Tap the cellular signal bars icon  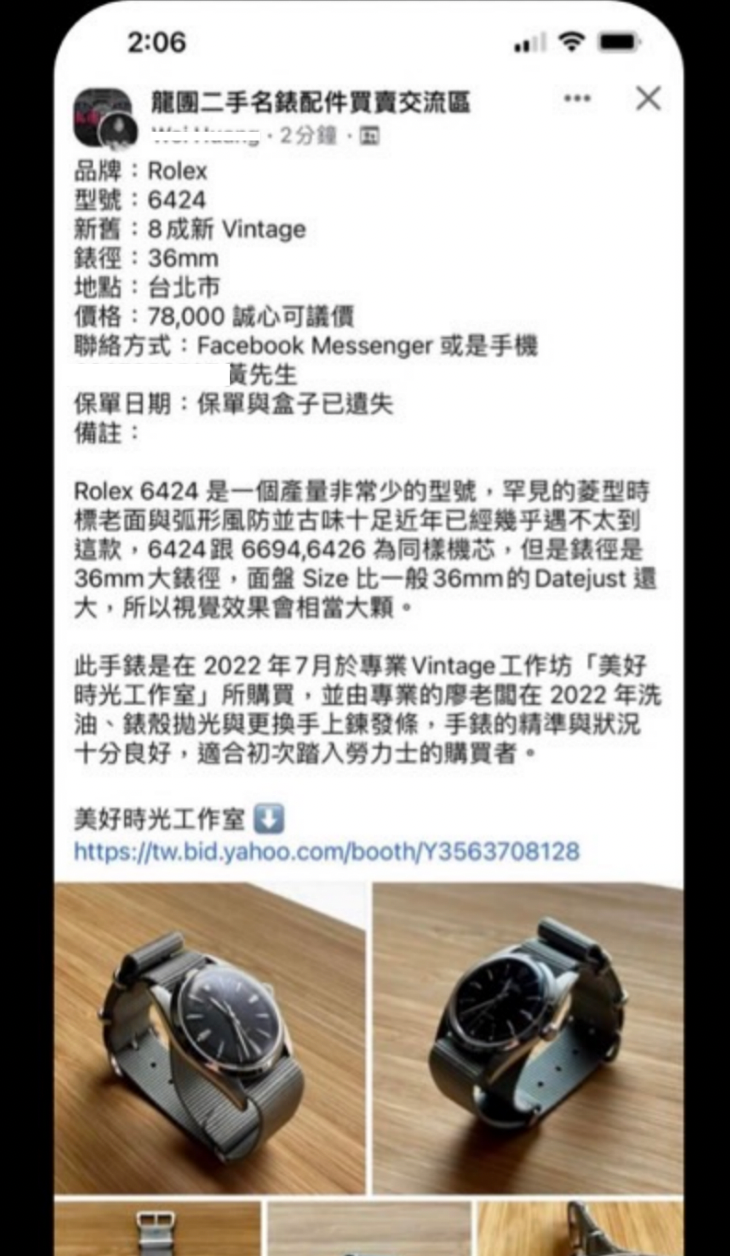532,43
